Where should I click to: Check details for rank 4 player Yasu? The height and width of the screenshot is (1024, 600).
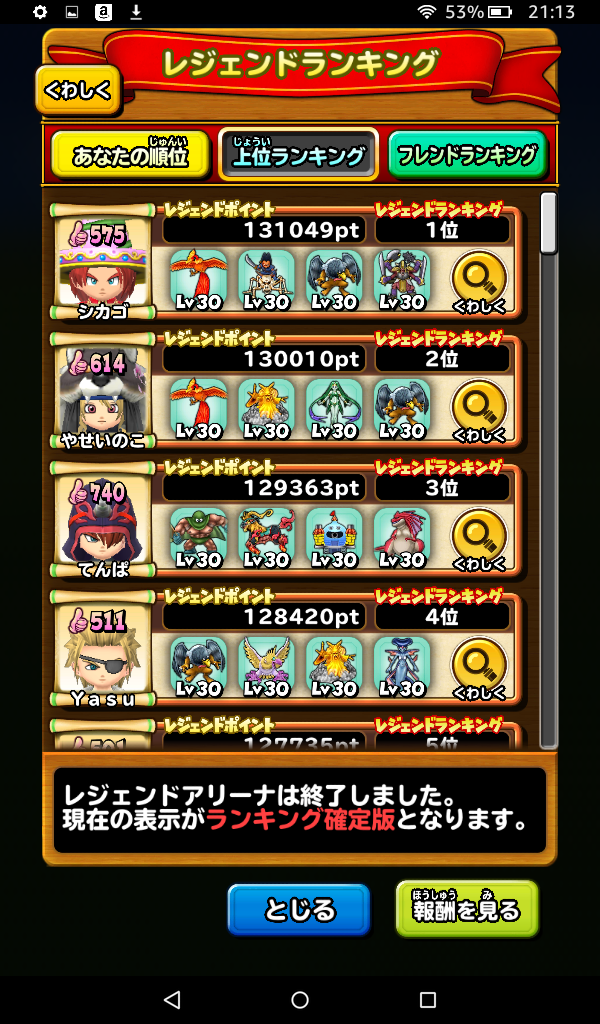click(x=479, y=667)
